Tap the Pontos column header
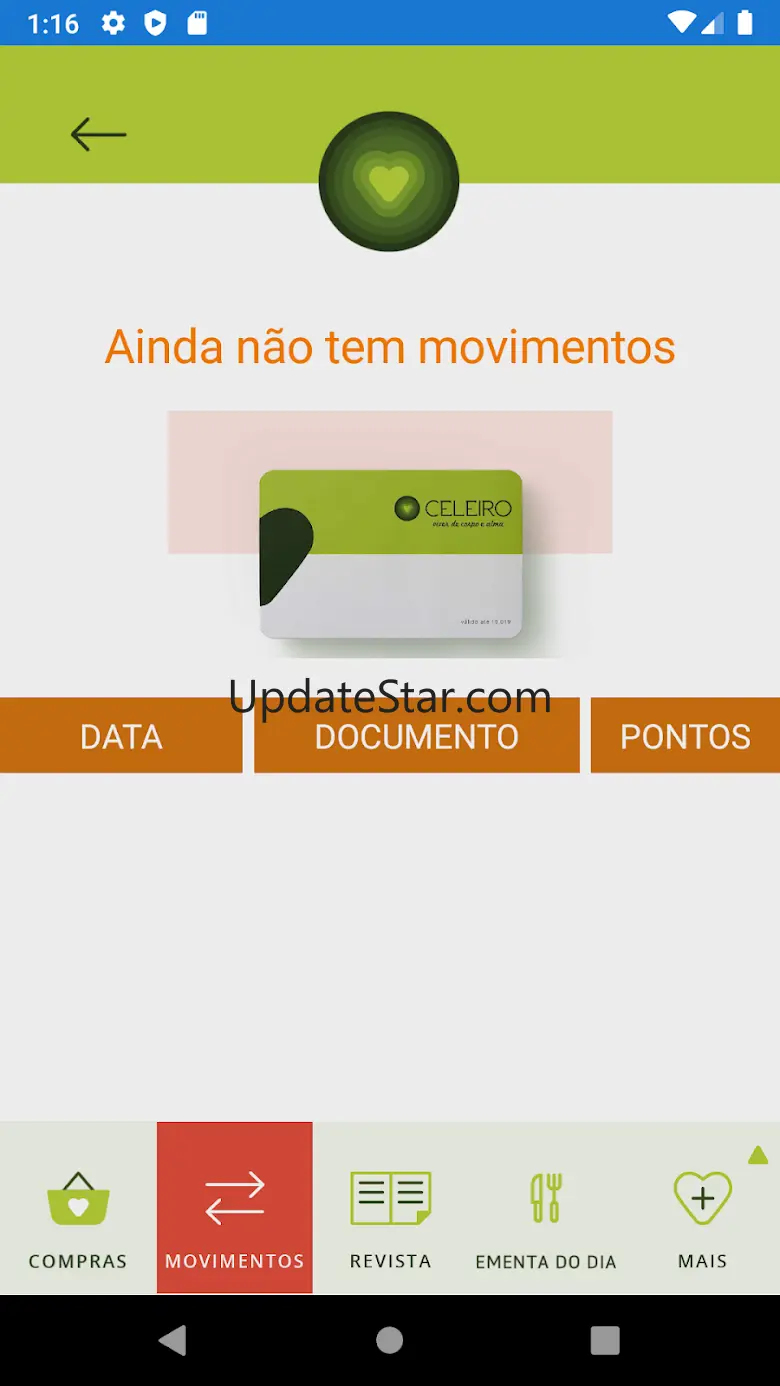 pyautogui.click(x=685, y=736)
